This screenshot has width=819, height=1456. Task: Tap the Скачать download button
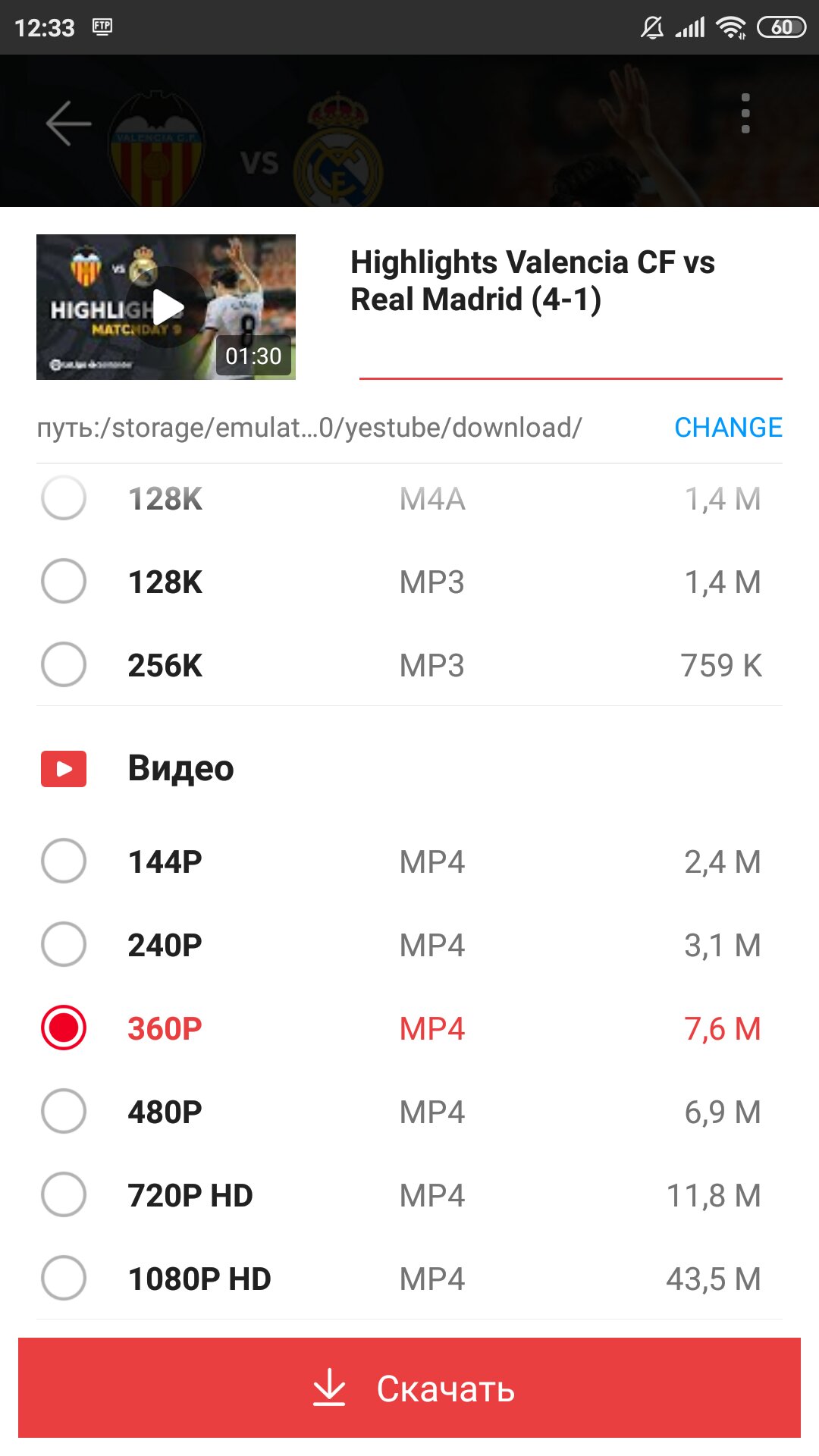click(409, 1388)
